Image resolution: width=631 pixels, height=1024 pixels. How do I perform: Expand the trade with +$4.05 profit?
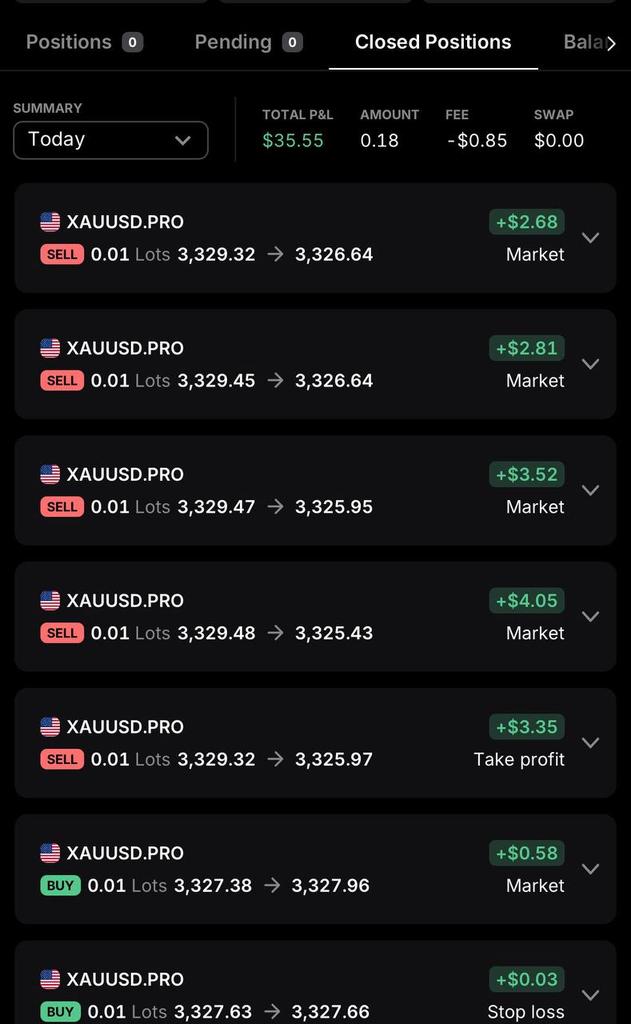[x=591, y=616]
